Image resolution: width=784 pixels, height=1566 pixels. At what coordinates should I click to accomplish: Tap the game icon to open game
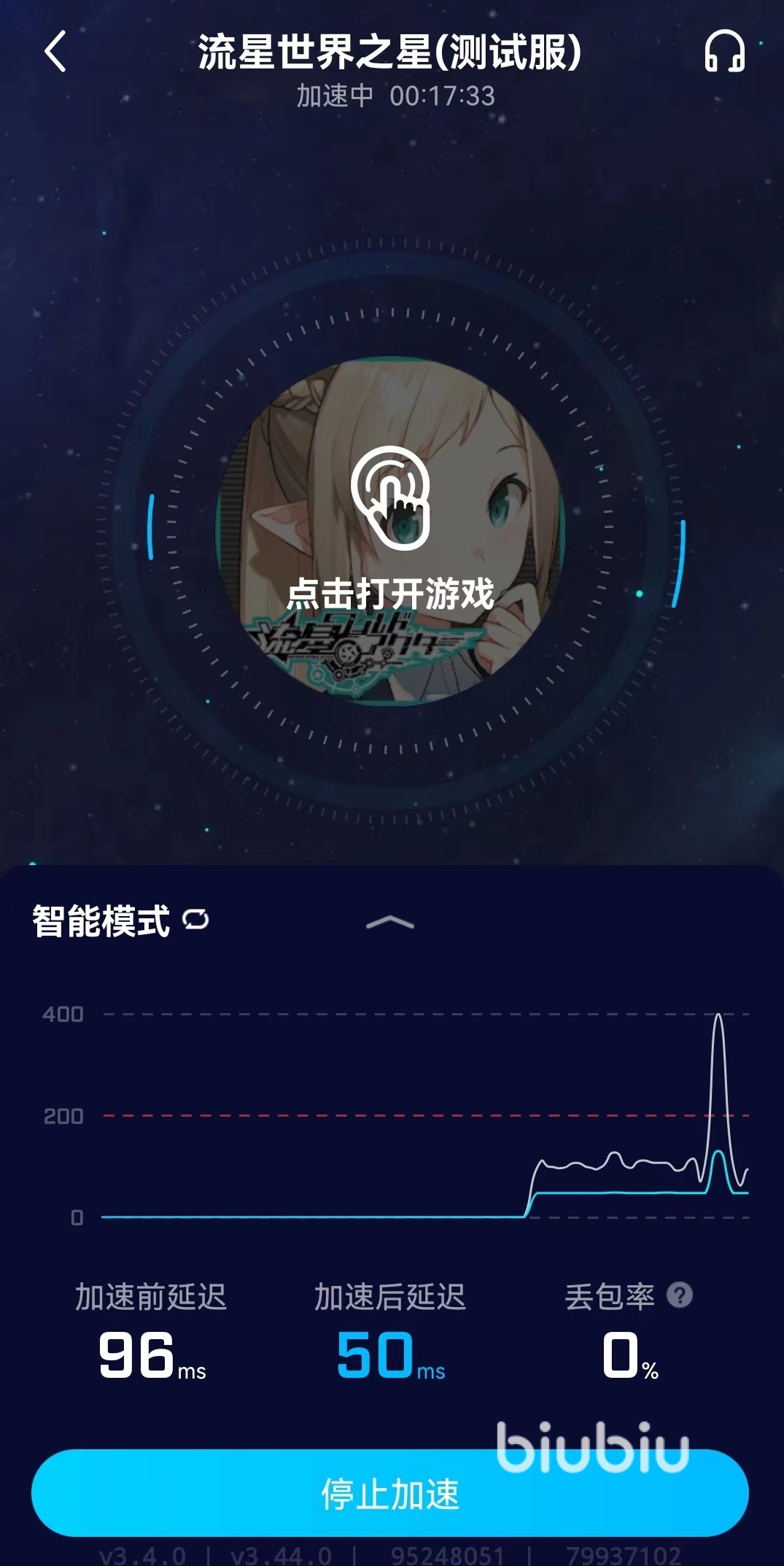(x=391, y=531)
